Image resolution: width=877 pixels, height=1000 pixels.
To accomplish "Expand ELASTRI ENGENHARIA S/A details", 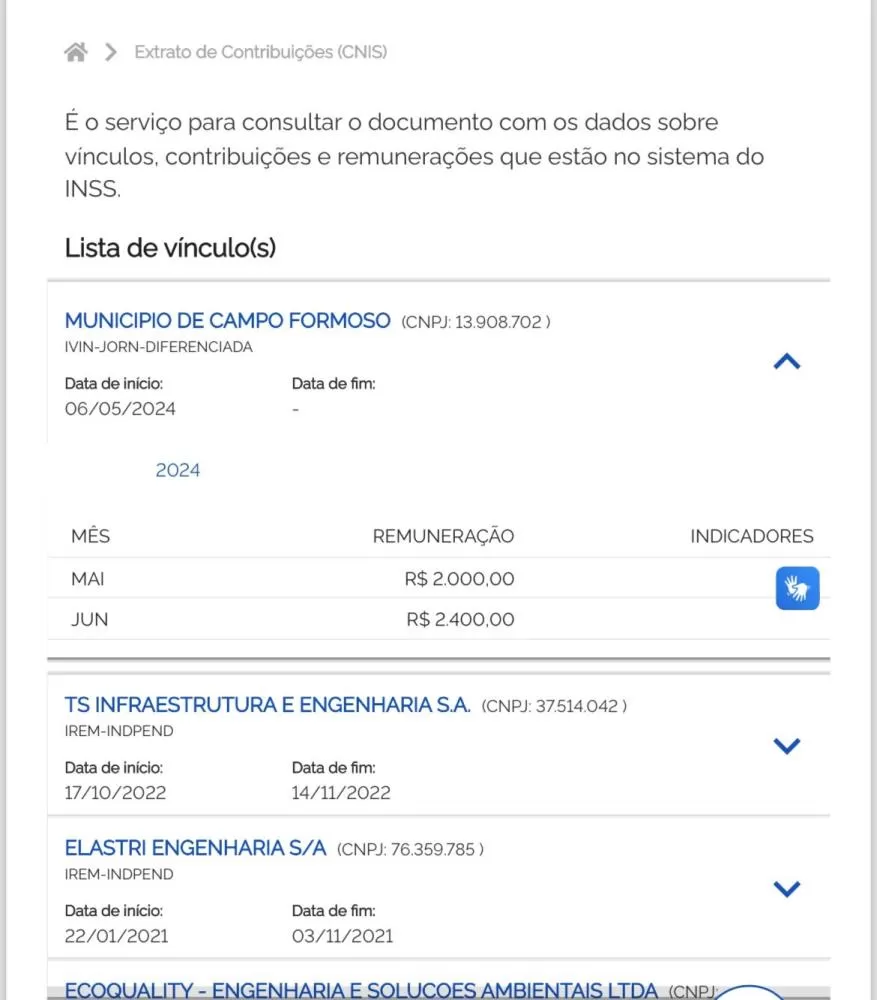I will click(x=787, y=889).
